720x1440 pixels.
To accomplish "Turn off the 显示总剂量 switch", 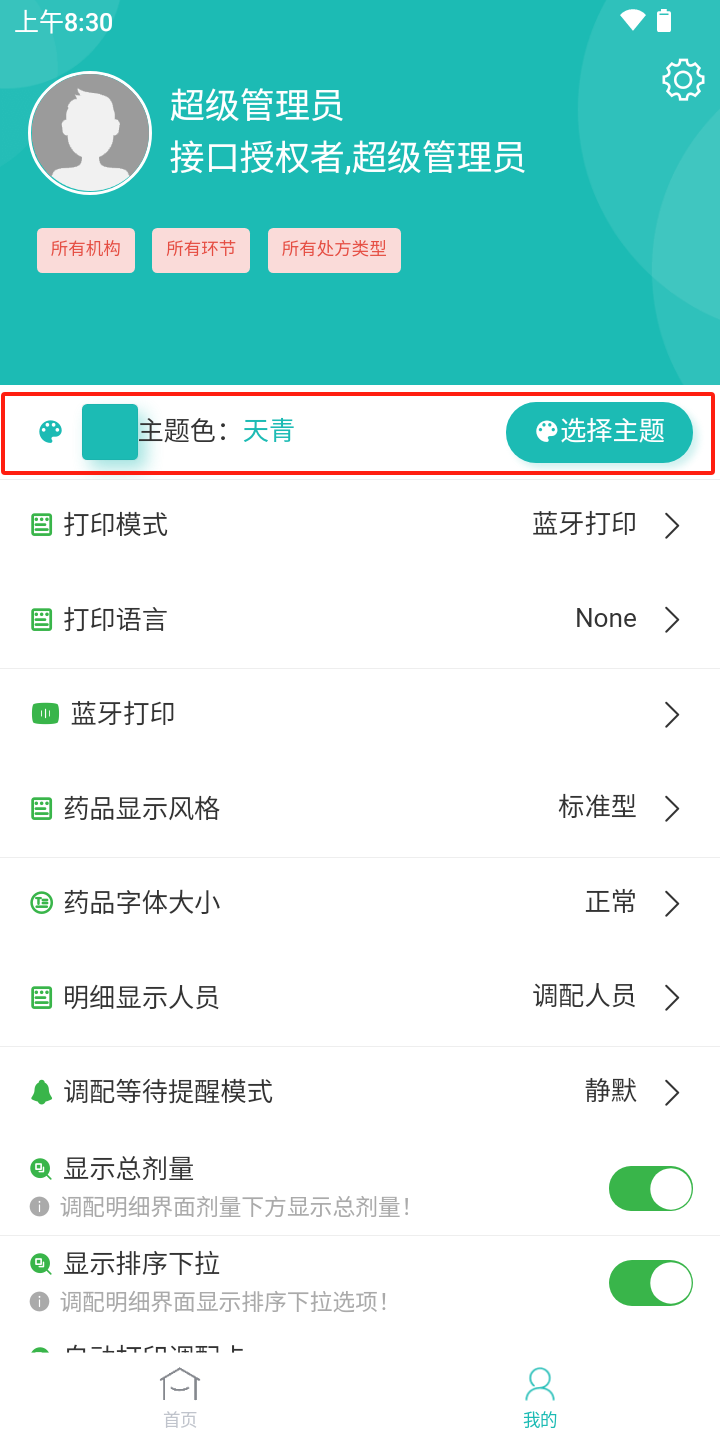I will click(650, 1188).
